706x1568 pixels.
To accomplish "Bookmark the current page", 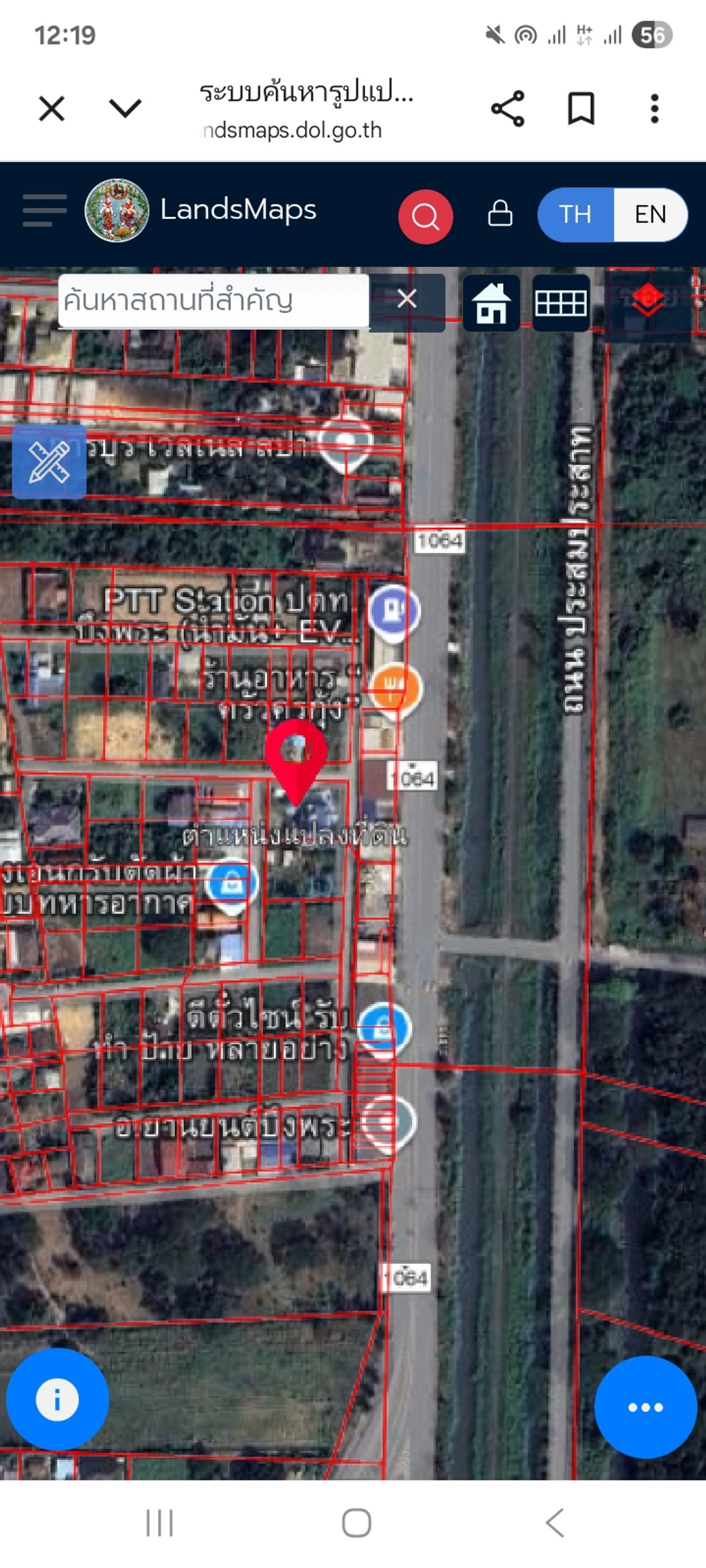I will click(580, 109).
